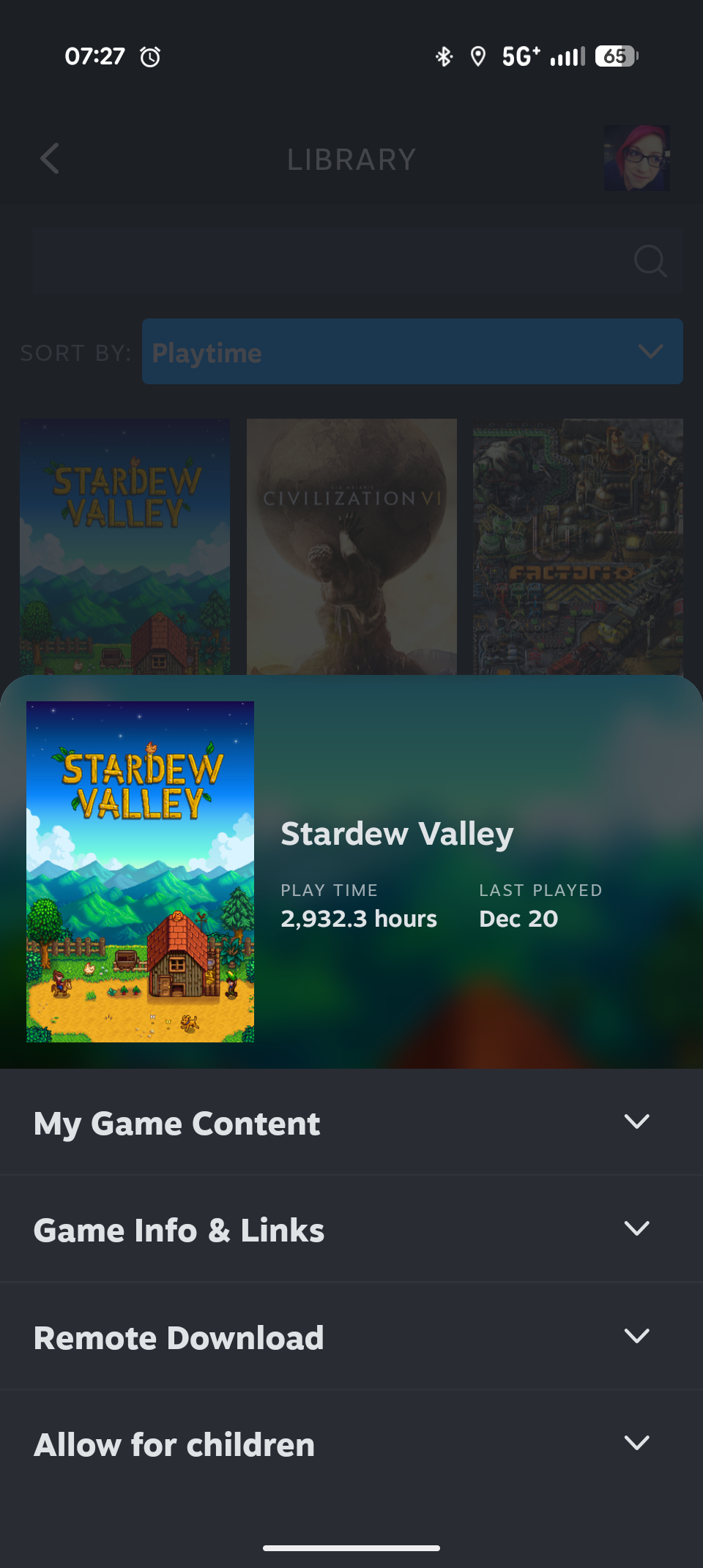Expand Allow for children options
Viewport: 703px width, 1568px height.
click(351, 1444)
